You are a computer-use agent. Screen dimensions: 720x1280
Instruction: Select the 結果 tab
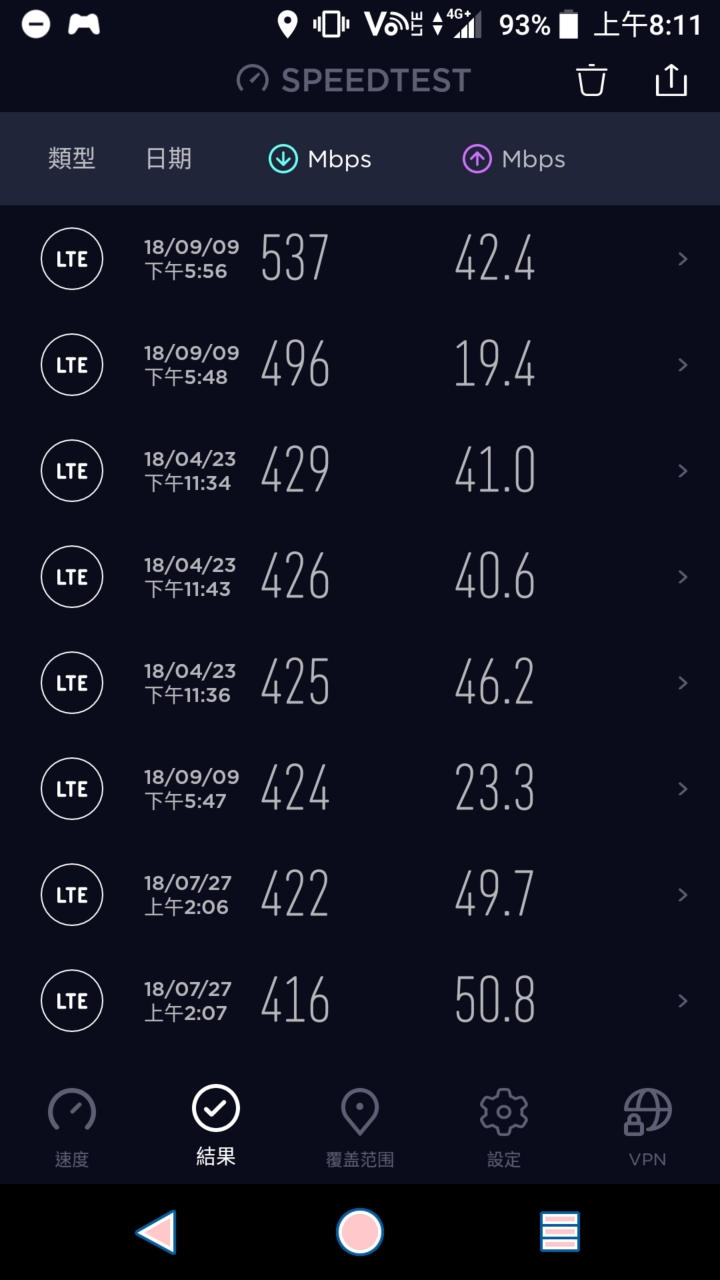[216, 1127]
